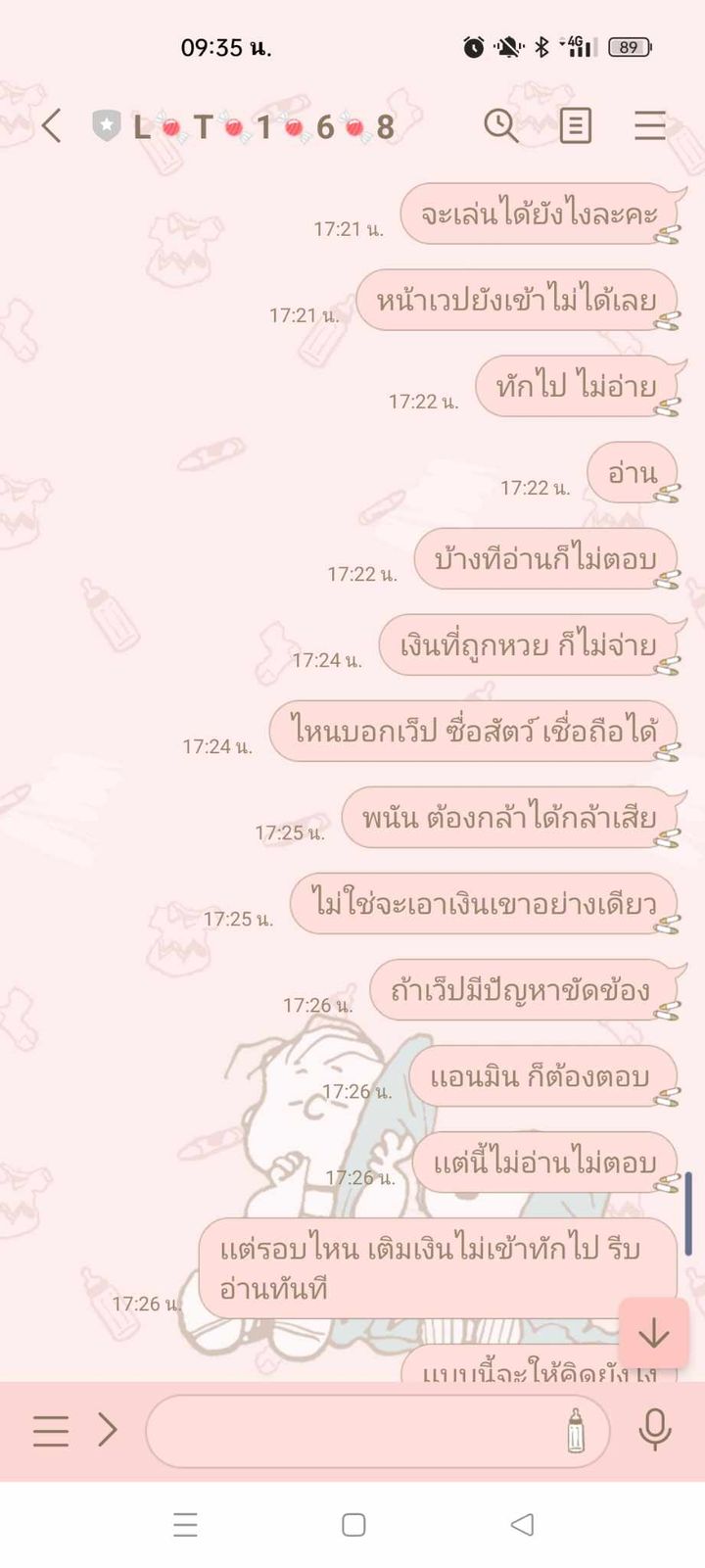
Task: Focus the message text field
Action: [352, 1431]
